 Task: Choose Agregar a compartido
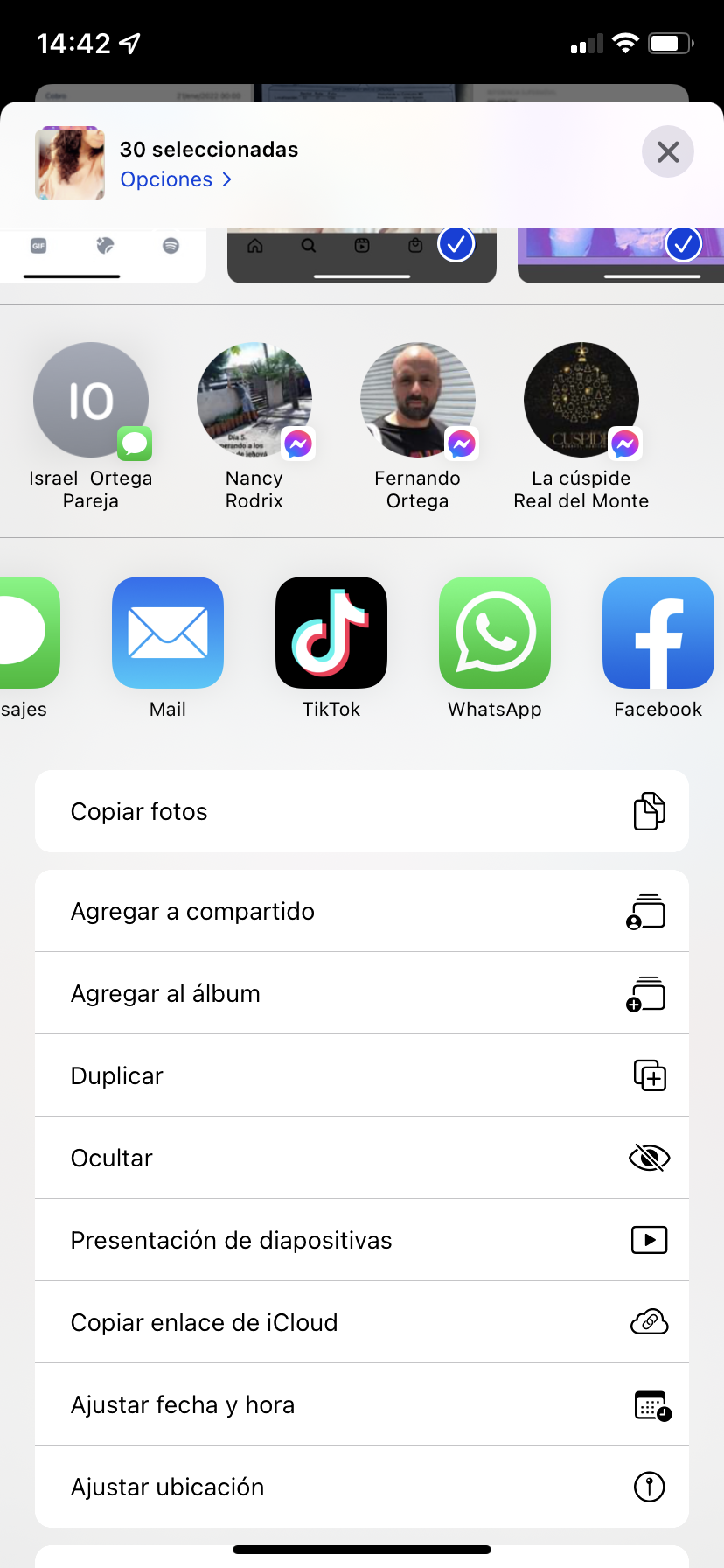[362, 911]
